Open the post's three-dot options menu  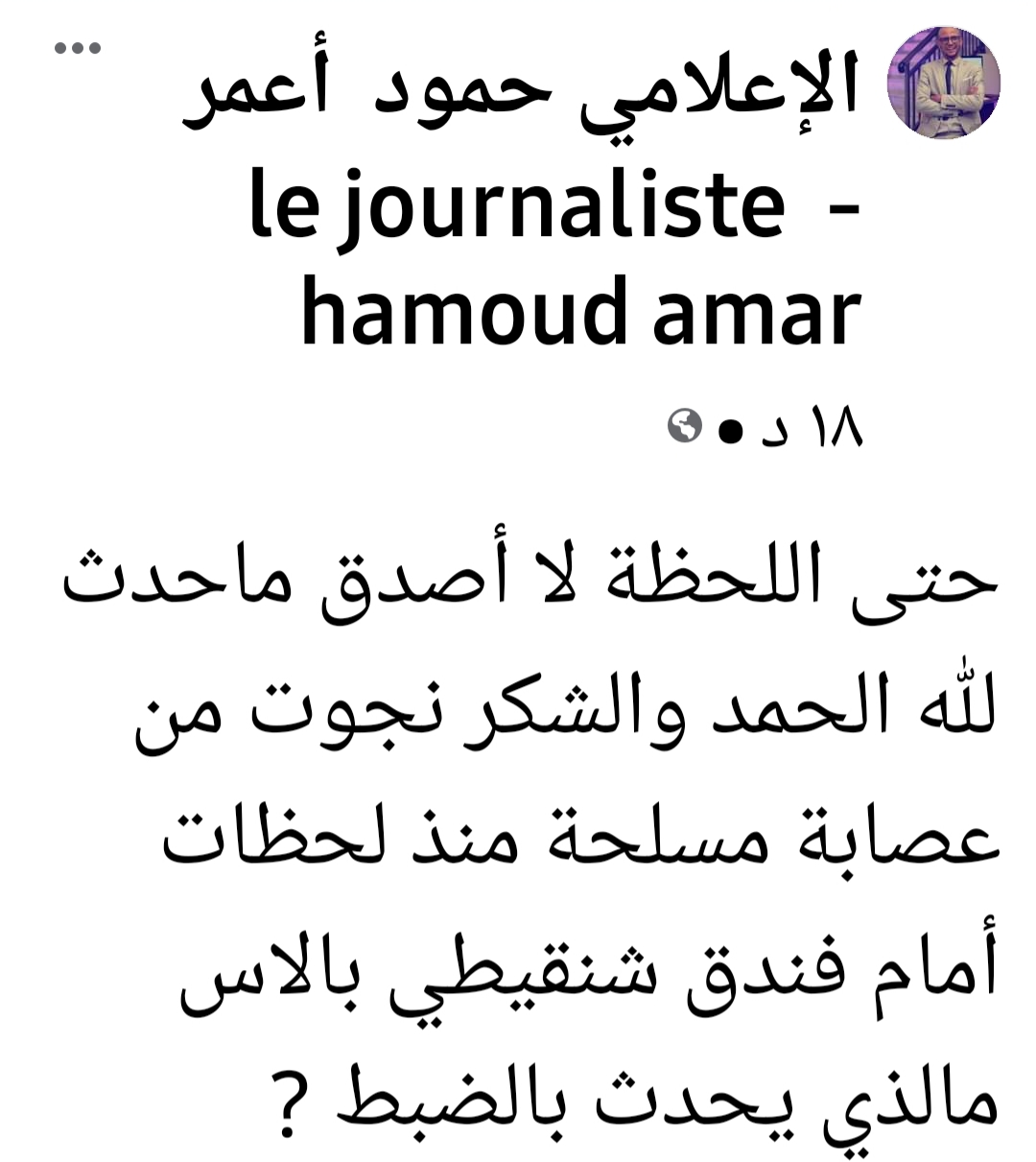click(78, 48)
